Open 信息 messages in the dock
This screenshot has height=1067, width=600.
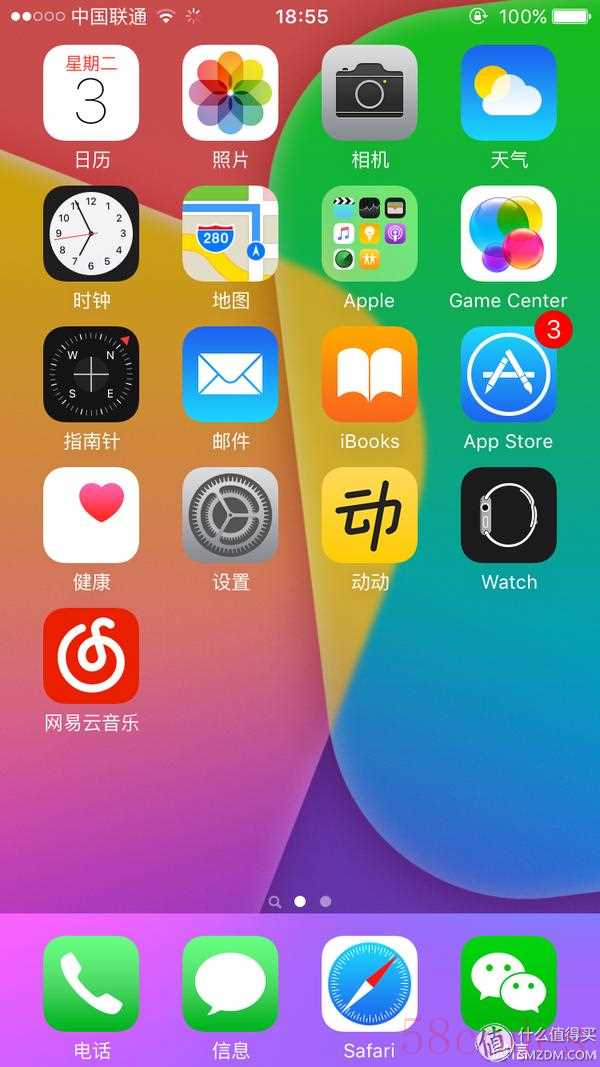230,984
